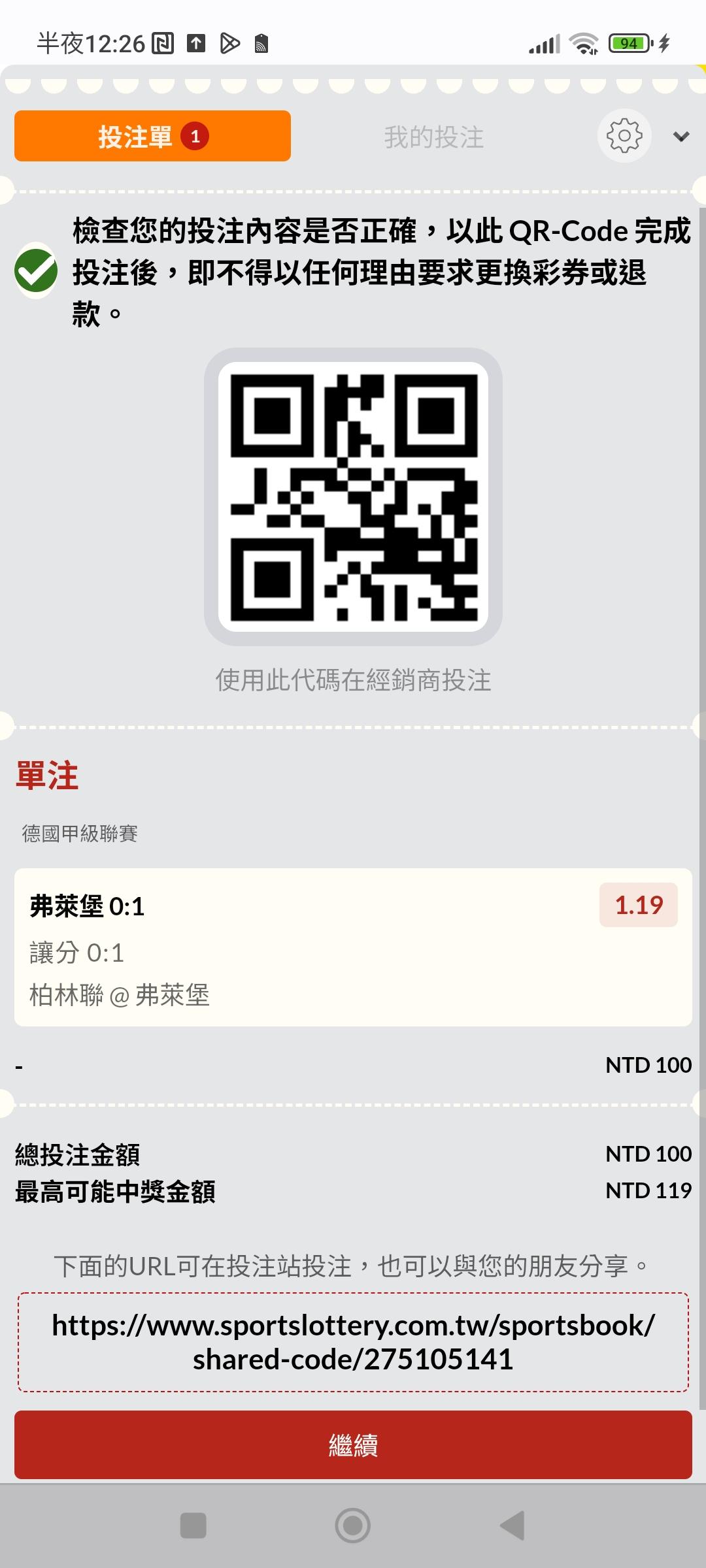Open the shared-code sportslottery URL
The image size is (706, 1568).
pyautogui.click(x=353, y=1342)
